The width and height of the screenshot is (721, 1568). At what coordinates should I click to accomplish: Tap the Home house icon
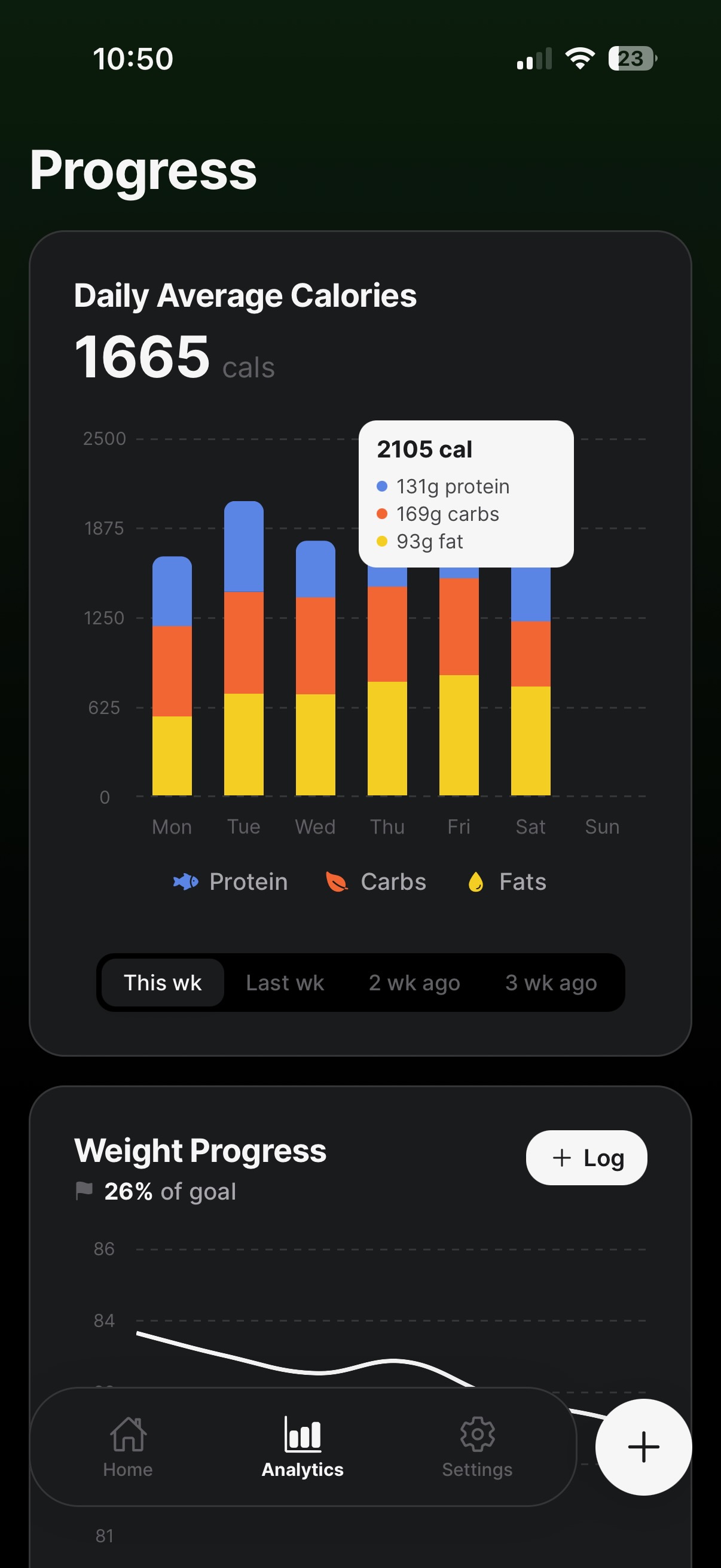click(129, 1435)
